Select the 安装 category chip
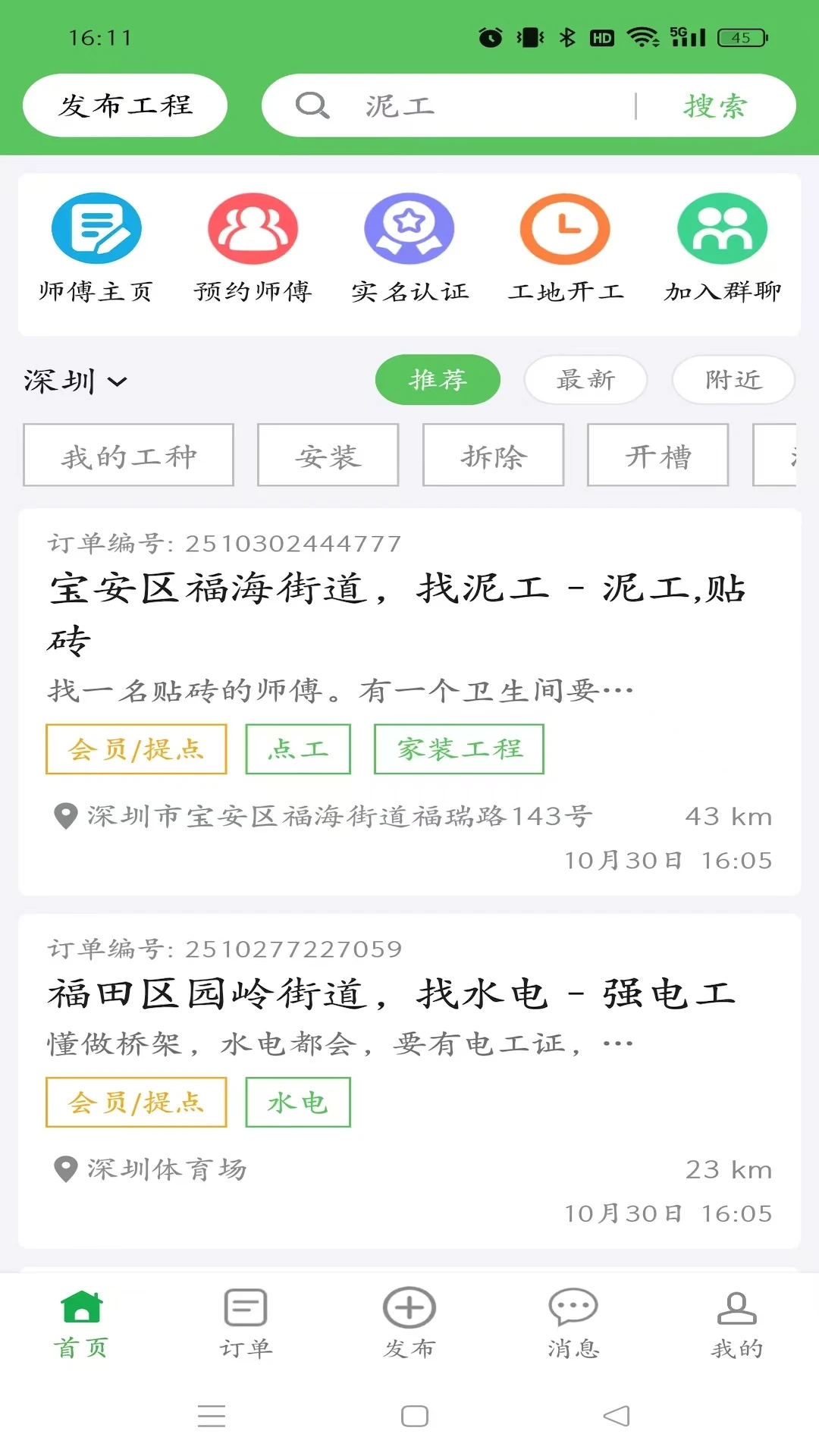This screenshot has height=1456, width=819. coord(328,455)
